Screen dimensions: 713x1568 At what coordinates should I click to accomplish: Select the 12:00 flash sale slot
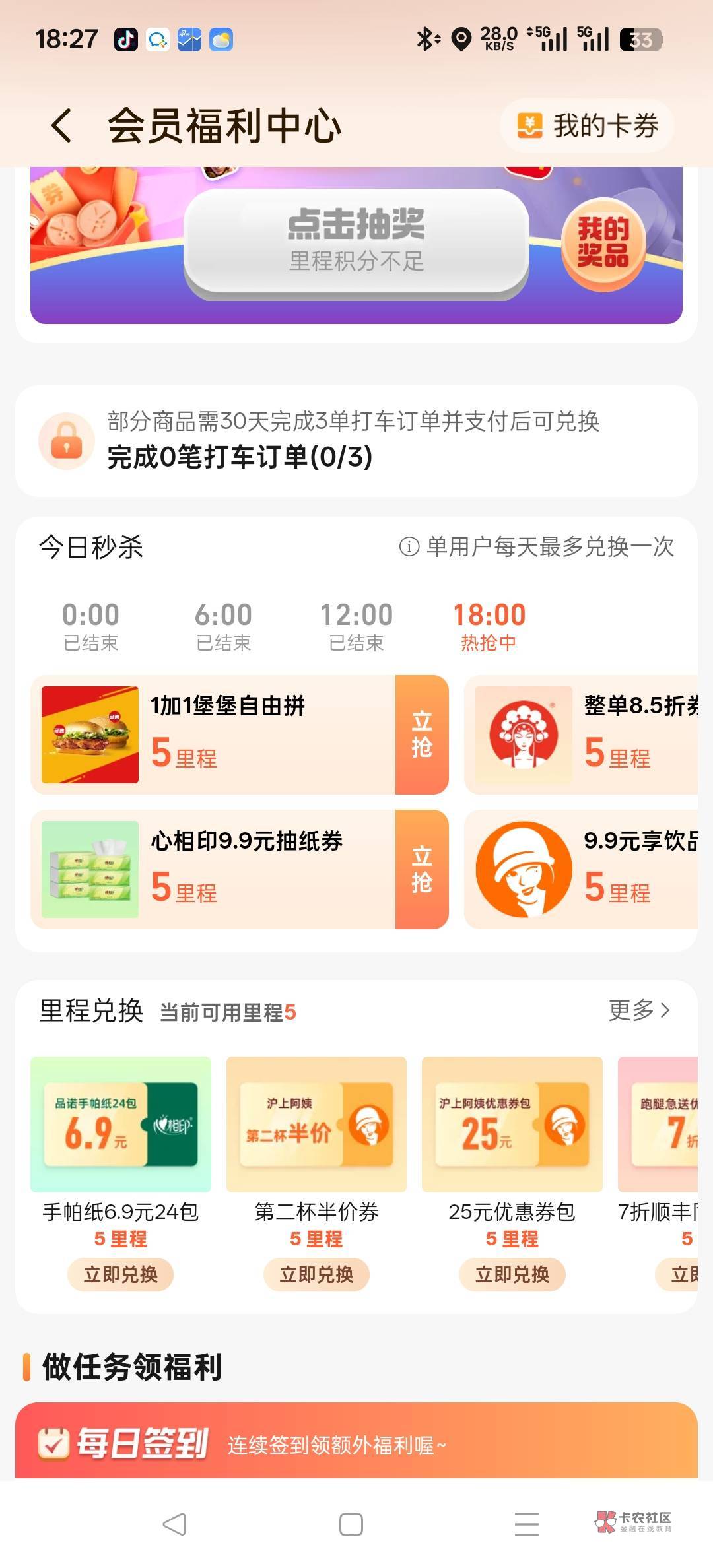click(356, 626)
